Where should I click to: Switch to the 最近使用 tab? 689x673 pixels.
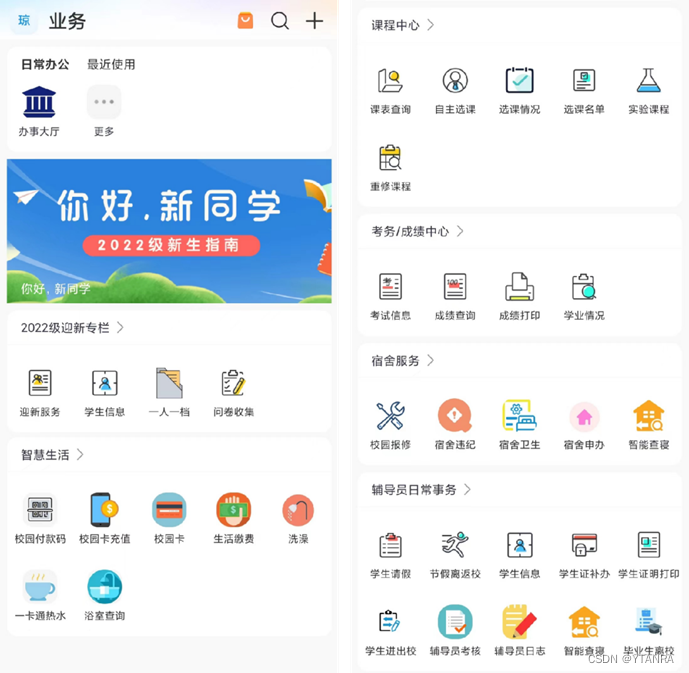[111, 64]
